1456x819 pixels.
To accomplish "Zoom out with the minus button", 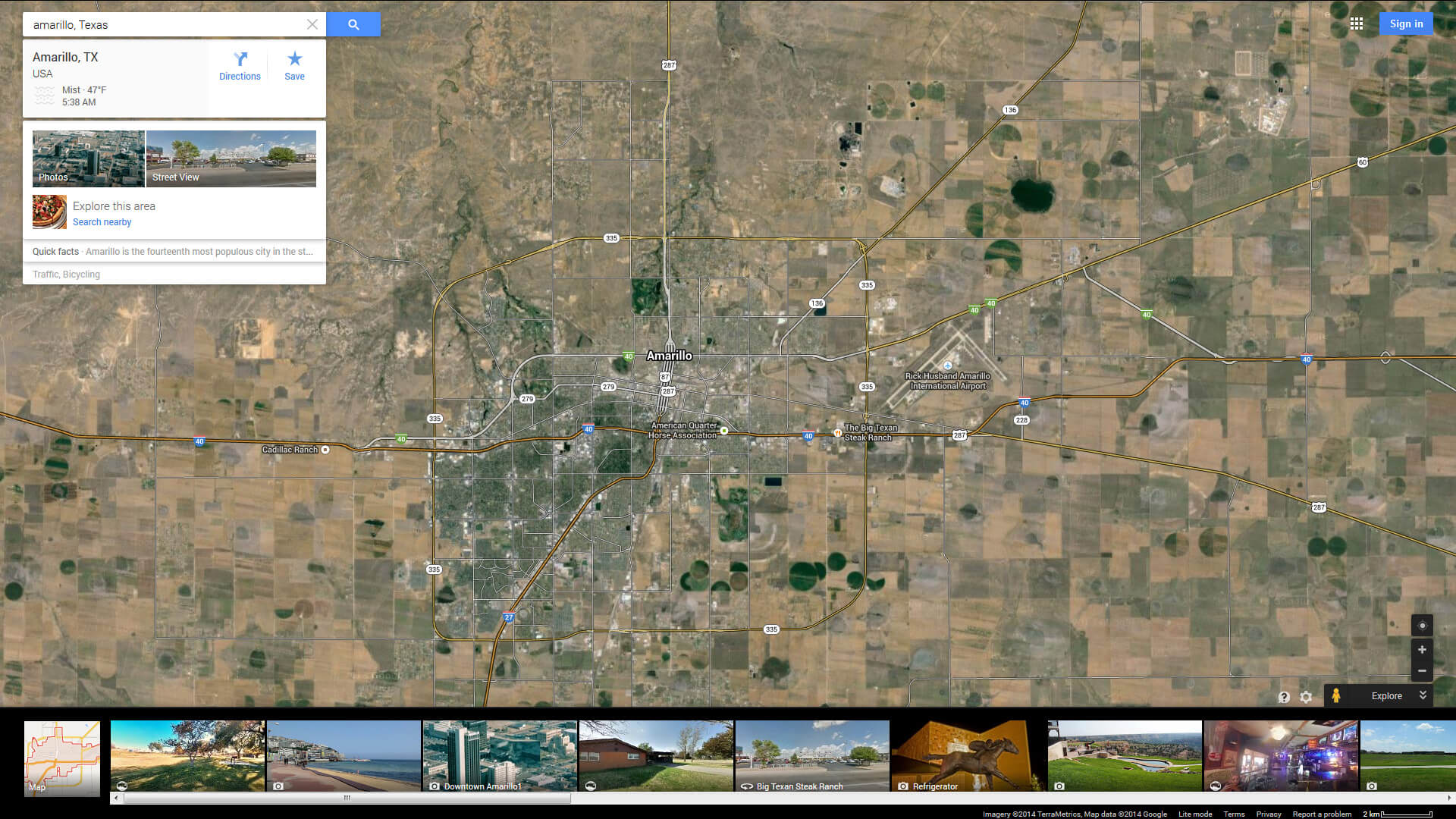I will [1422, 671].
